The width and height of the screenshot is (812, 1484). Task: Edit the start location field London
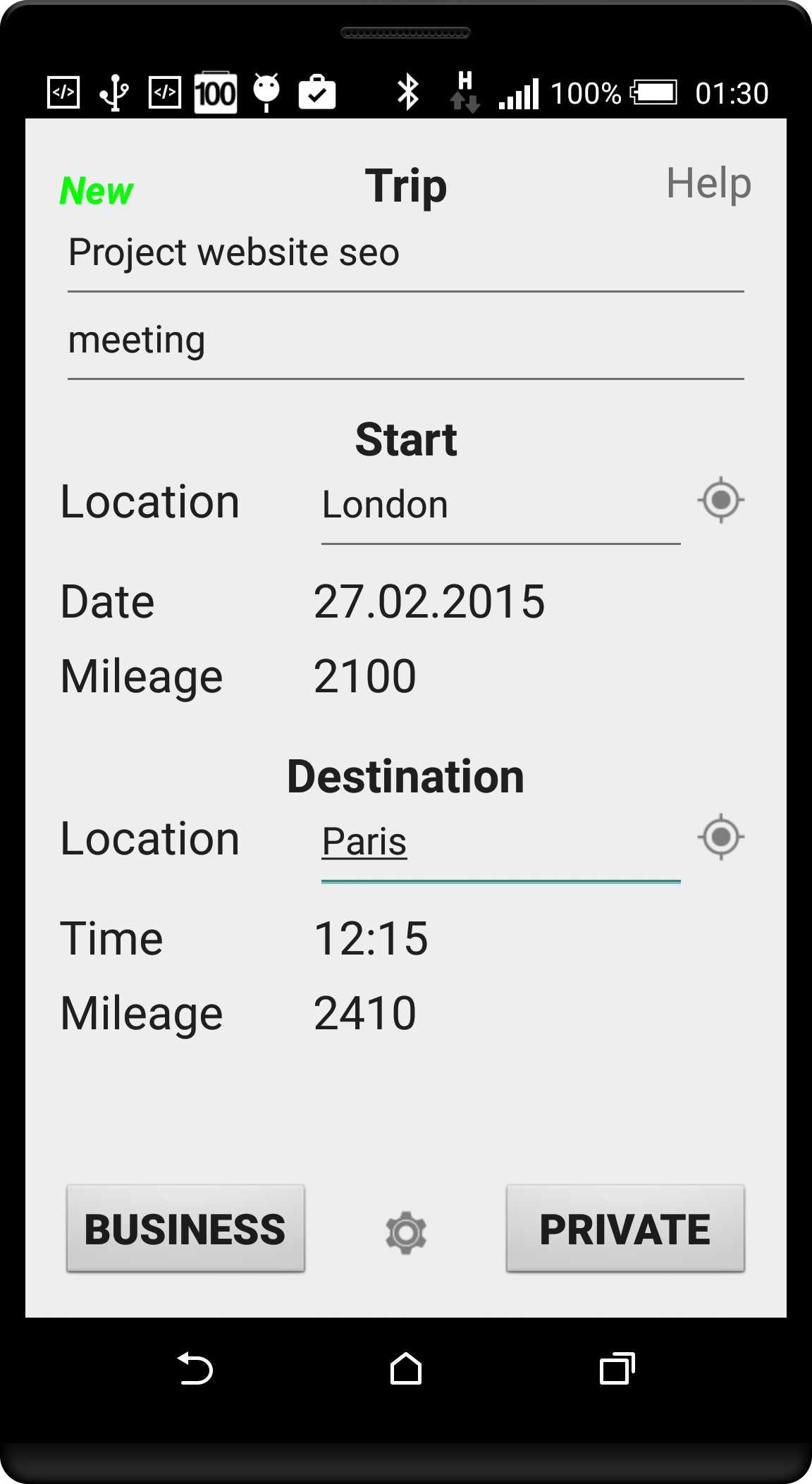(500, 505)
